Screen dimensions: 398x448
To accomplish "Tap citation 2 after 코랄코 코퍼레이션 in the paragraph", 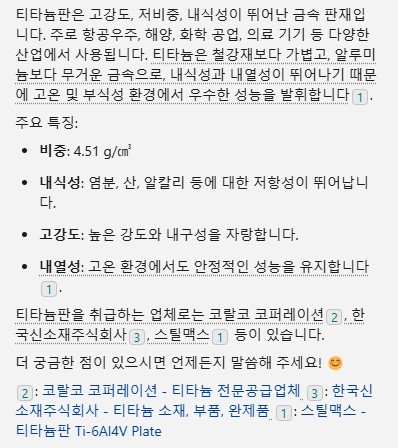I will click(x=334, y=317).
